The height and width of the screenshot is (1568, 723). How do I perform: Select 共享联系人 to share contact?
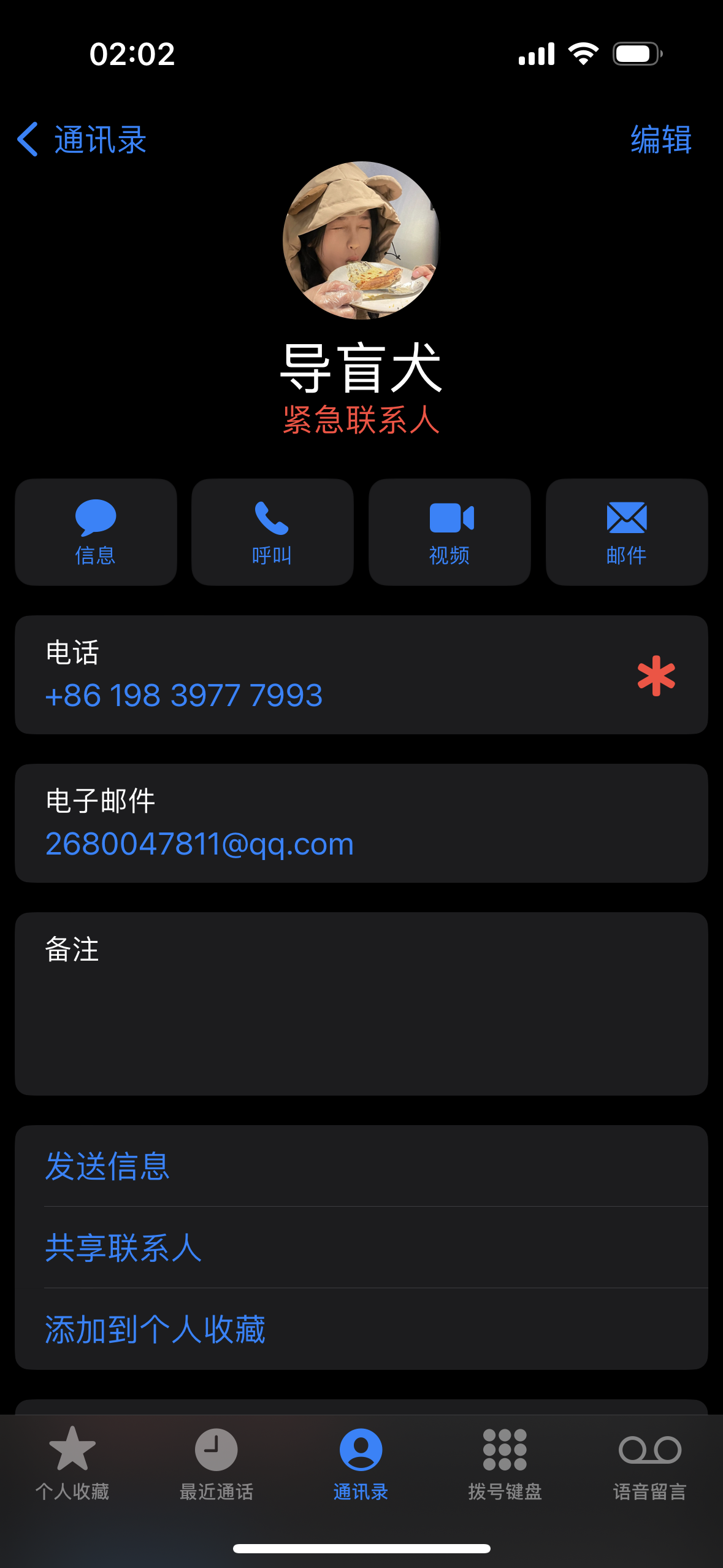coord(124,1247)
